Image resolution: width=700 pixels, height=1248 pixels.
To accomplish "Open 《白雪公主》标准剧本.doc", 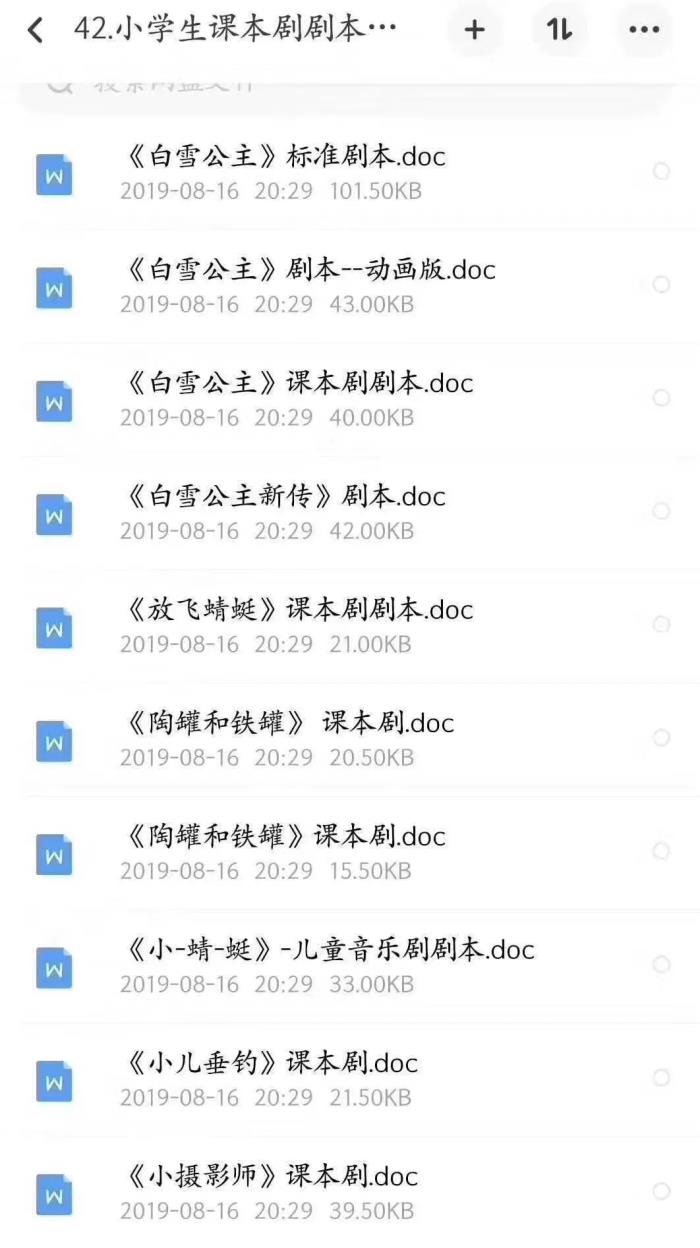I will tap(282, 172).
